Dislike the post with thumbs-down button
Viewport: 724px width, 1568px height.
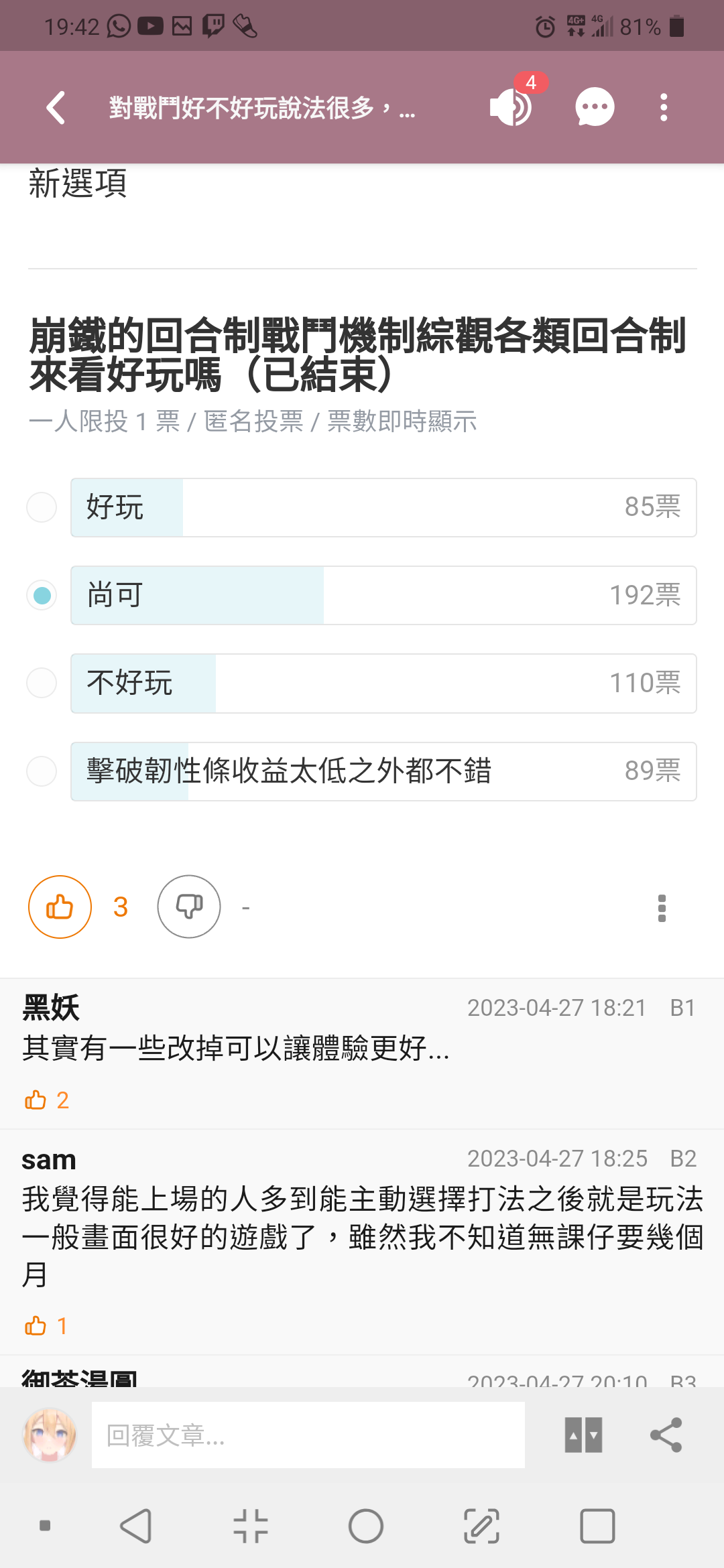(x=189, y=907)
